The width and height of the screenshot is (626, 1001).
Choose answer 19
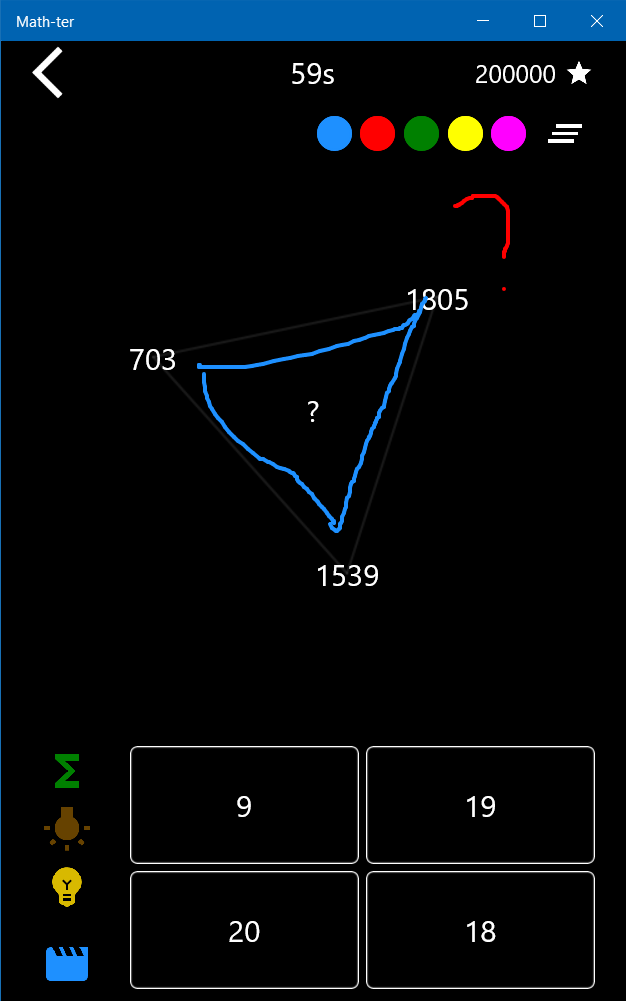tap(480, 805)
